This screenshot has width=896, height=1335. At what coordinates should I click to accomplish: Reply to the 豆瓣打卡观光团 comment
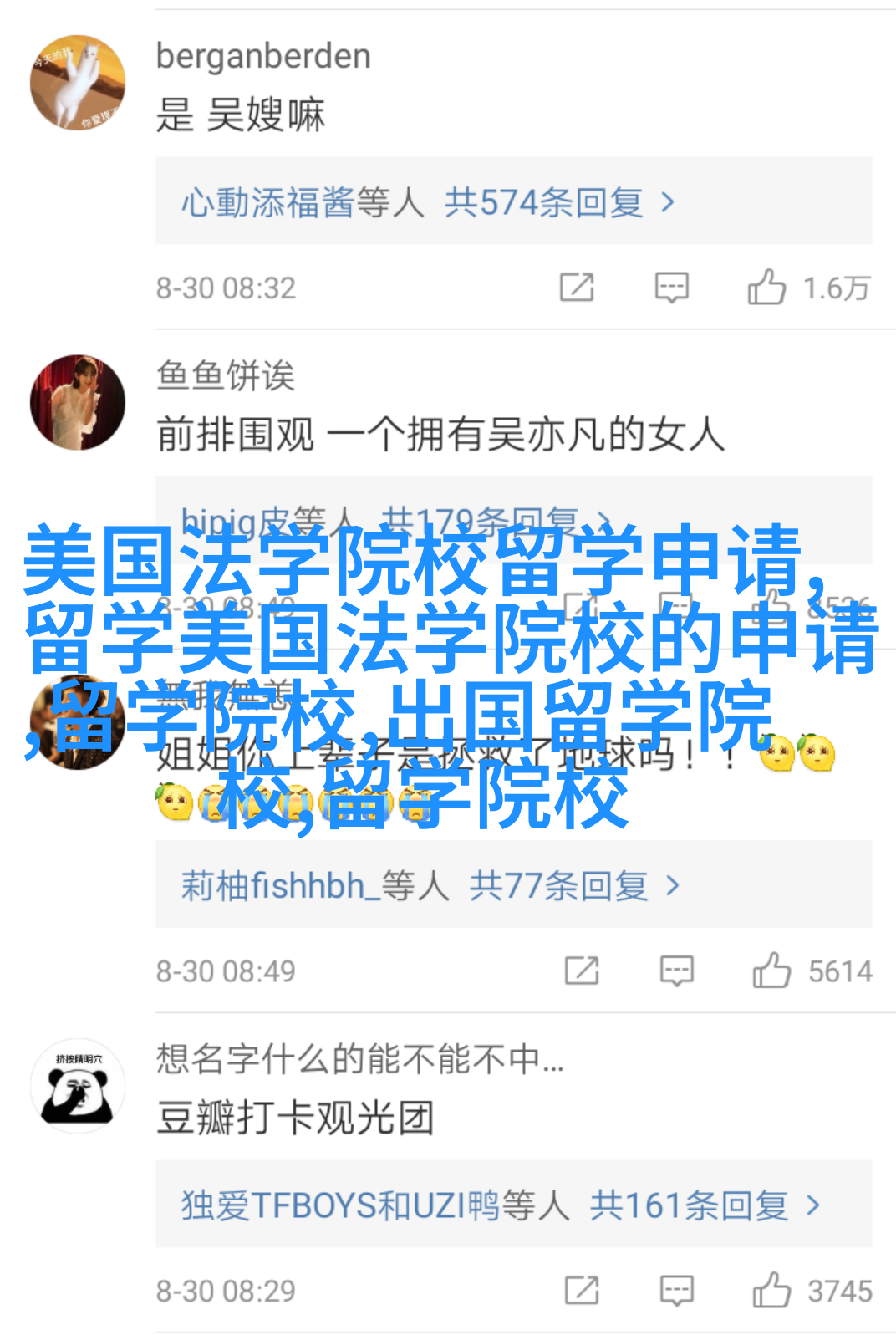tap(676, 1291)
